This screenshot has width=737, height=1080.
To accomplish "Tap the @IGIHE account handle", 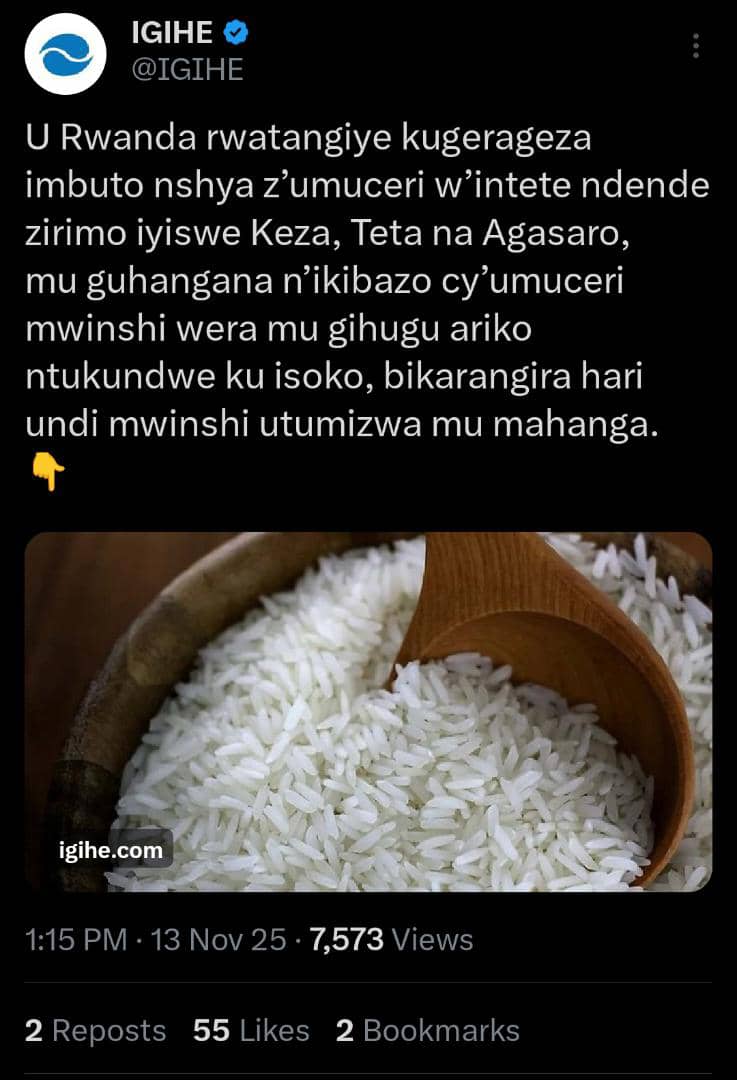I will [187, 69].
